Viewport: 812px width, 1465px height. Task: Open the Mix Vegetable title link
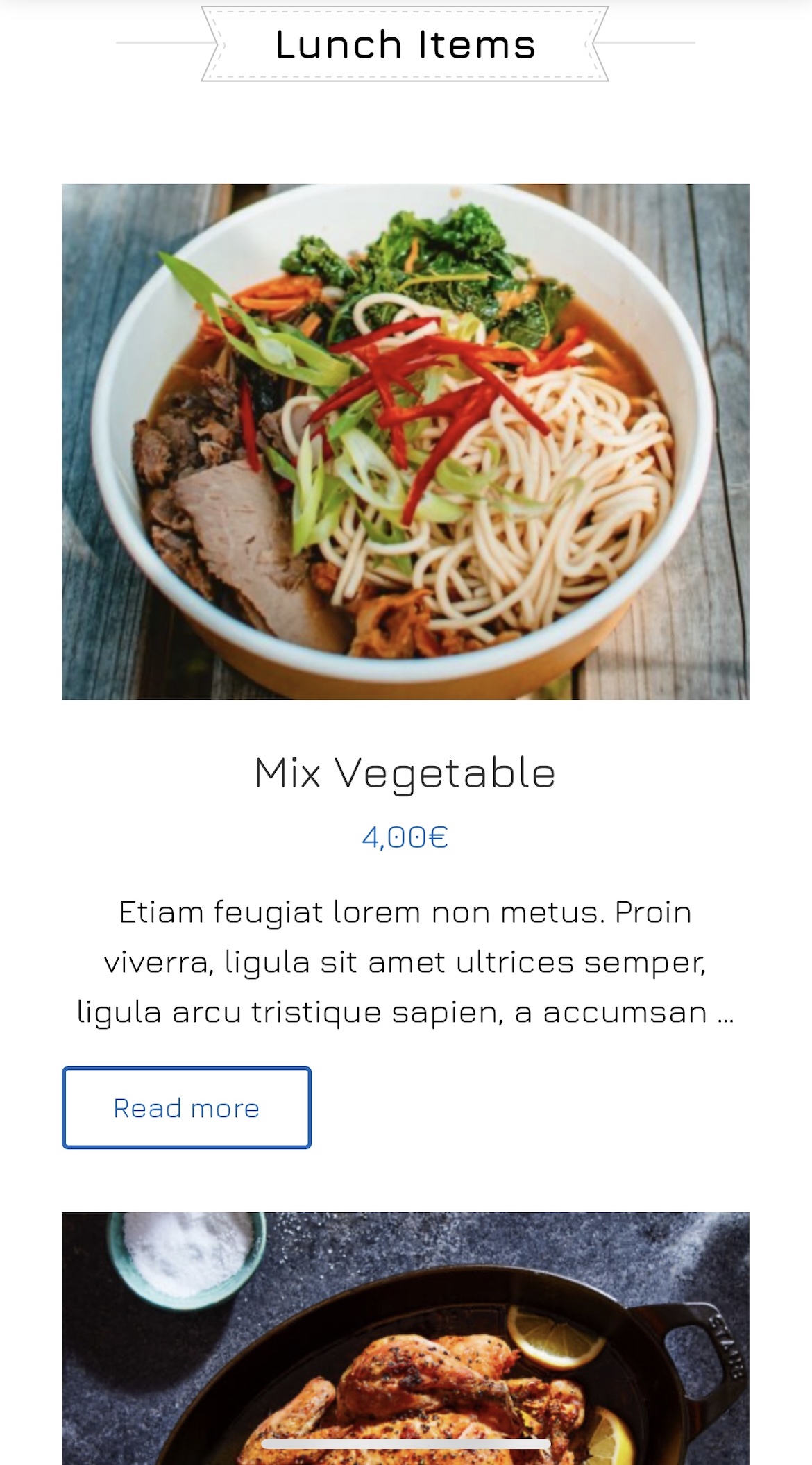pos(405,773)
